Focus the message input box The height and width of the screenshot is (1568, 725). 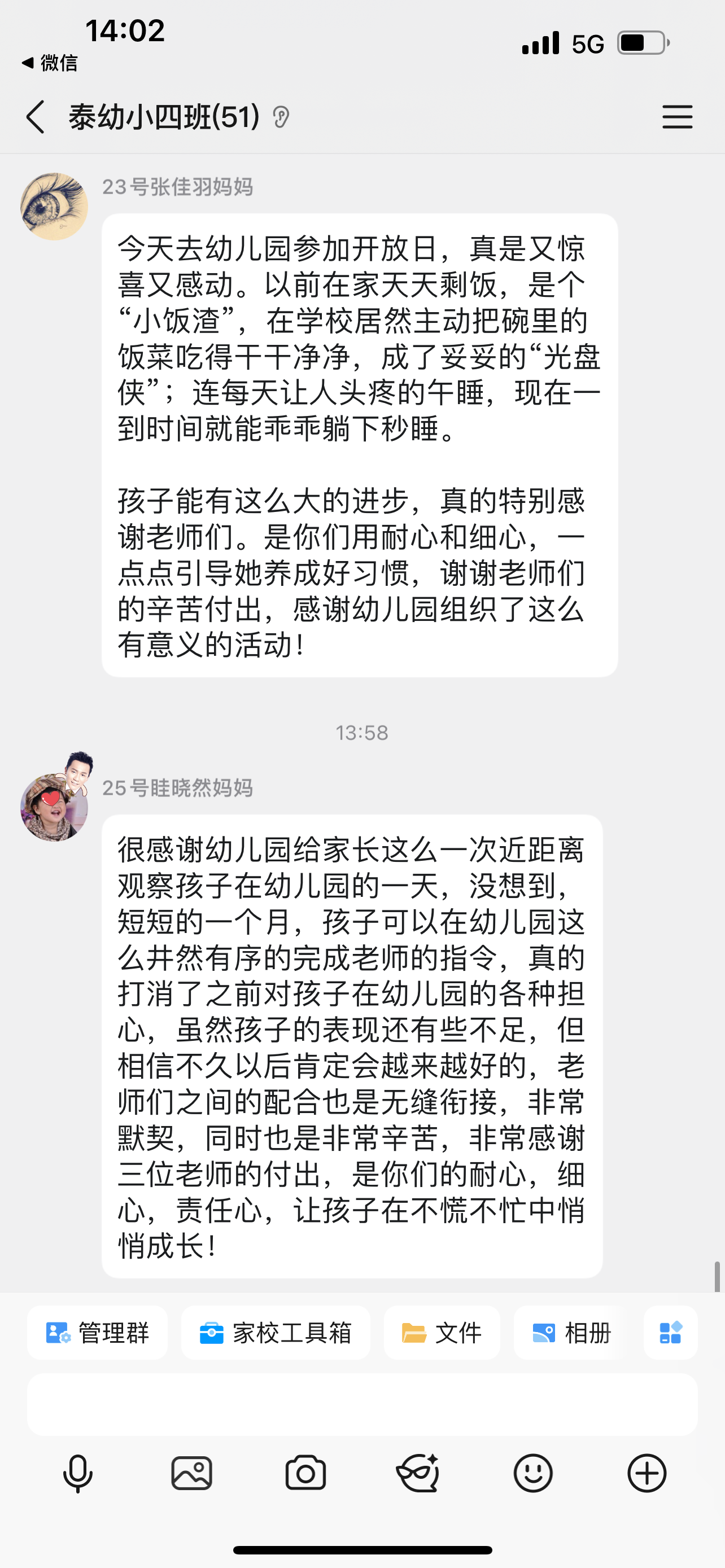[x=362, y=1404]
